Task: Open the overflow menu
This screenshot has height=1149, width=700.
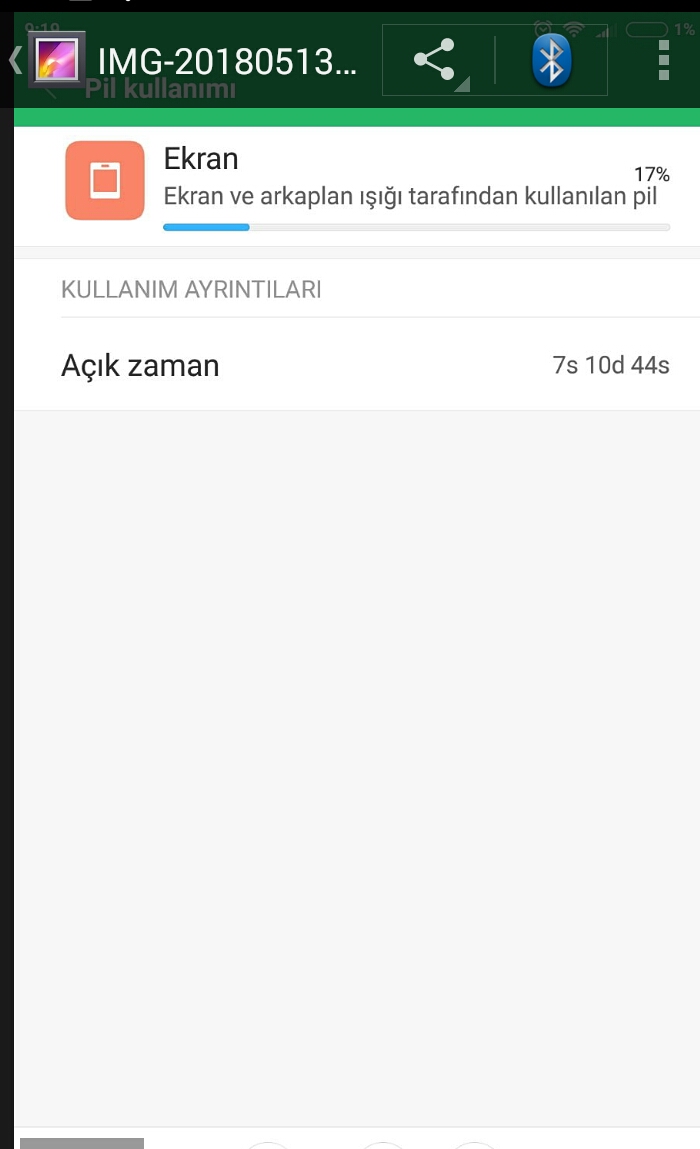Action: 663,60
